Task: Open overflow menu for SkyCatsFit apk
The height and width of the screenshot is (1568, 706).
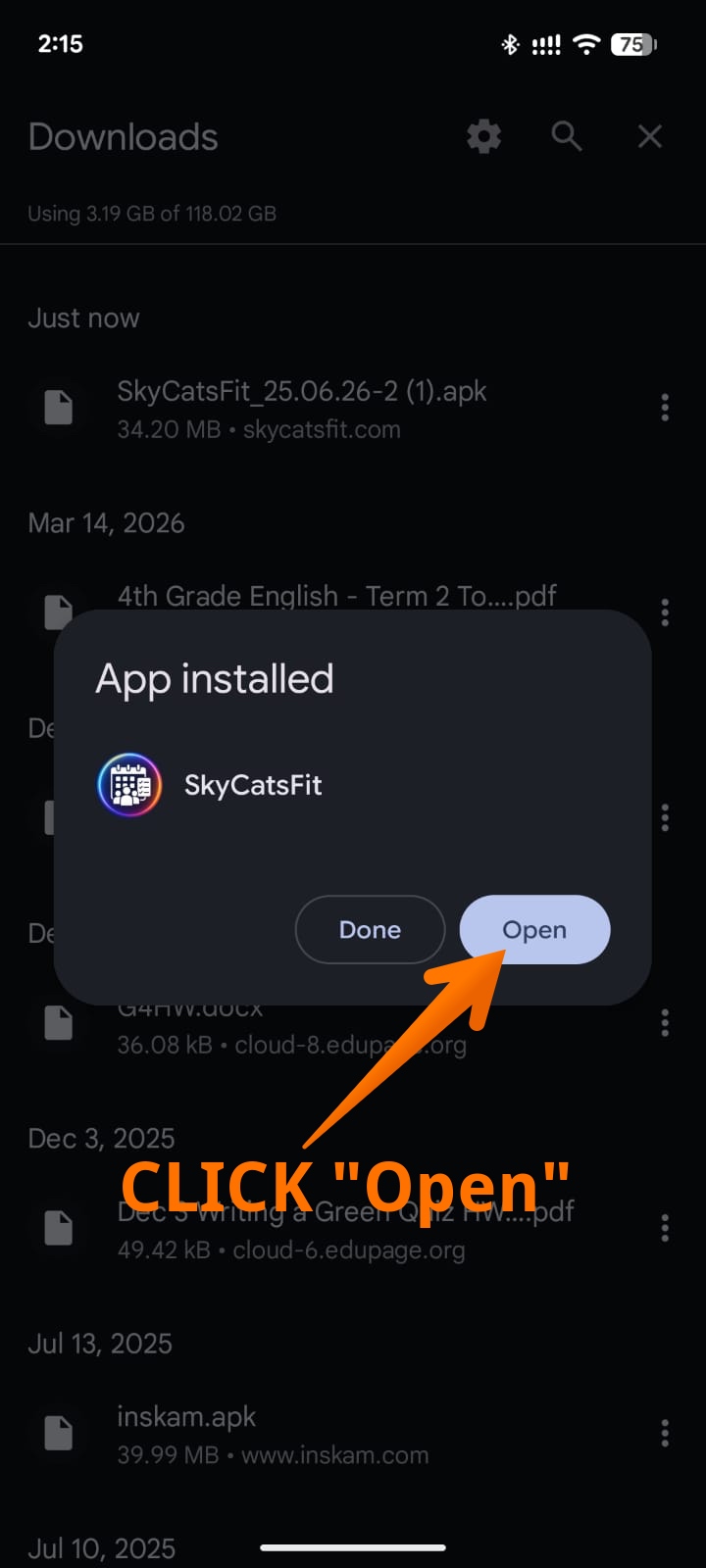Action: click(665, 408)
